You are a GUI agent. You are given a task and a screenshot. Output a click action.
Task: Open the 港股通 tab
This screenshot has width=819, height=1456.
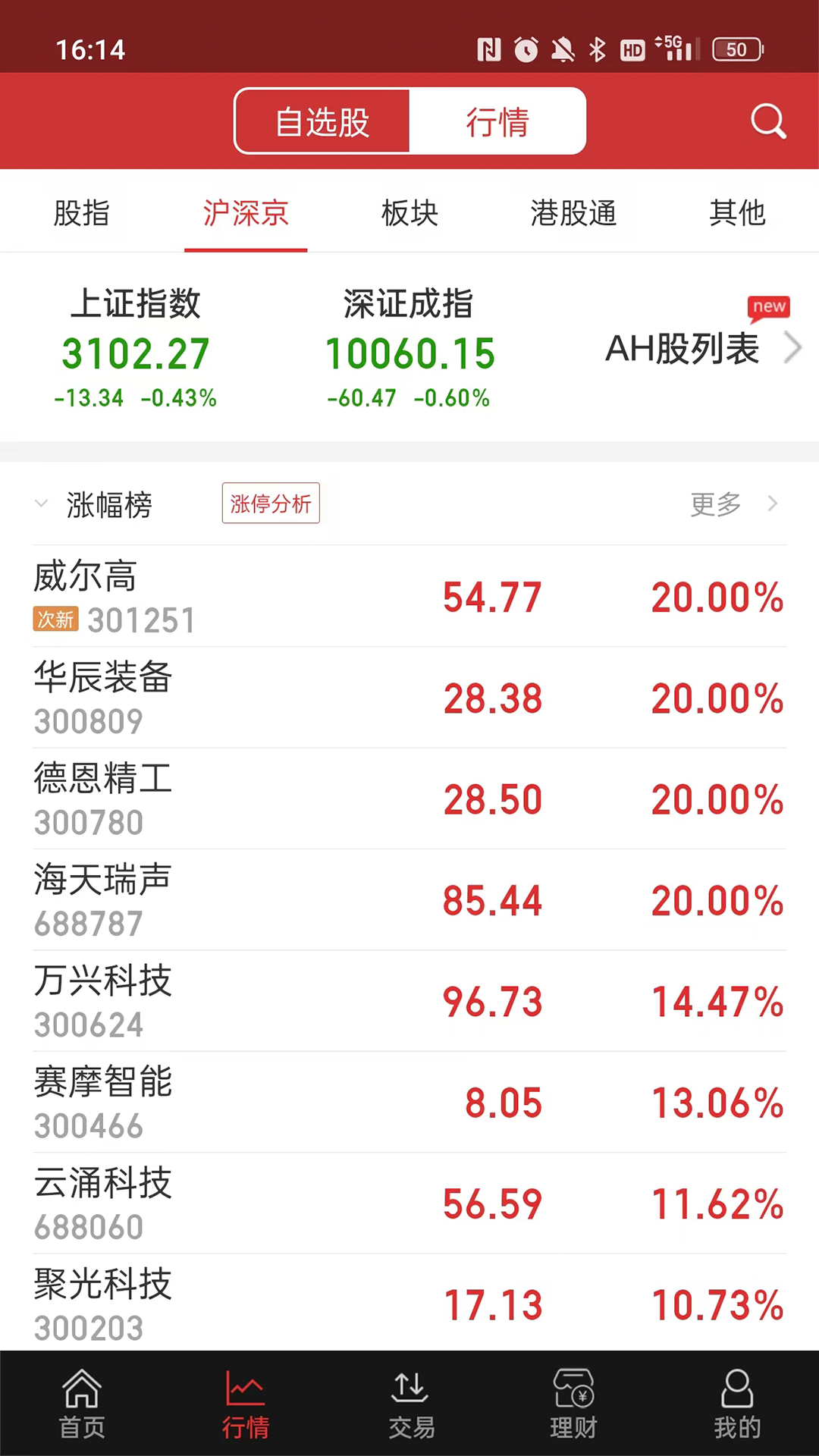[x=573, y=213]
